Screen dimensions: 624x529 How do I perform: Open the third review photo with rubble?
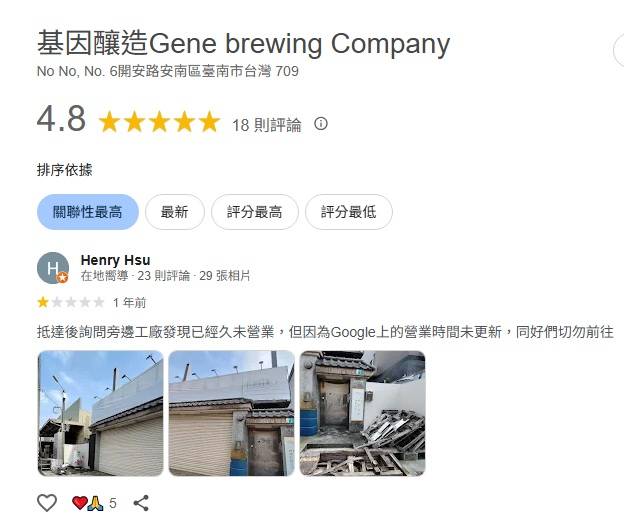pos(362,413)
